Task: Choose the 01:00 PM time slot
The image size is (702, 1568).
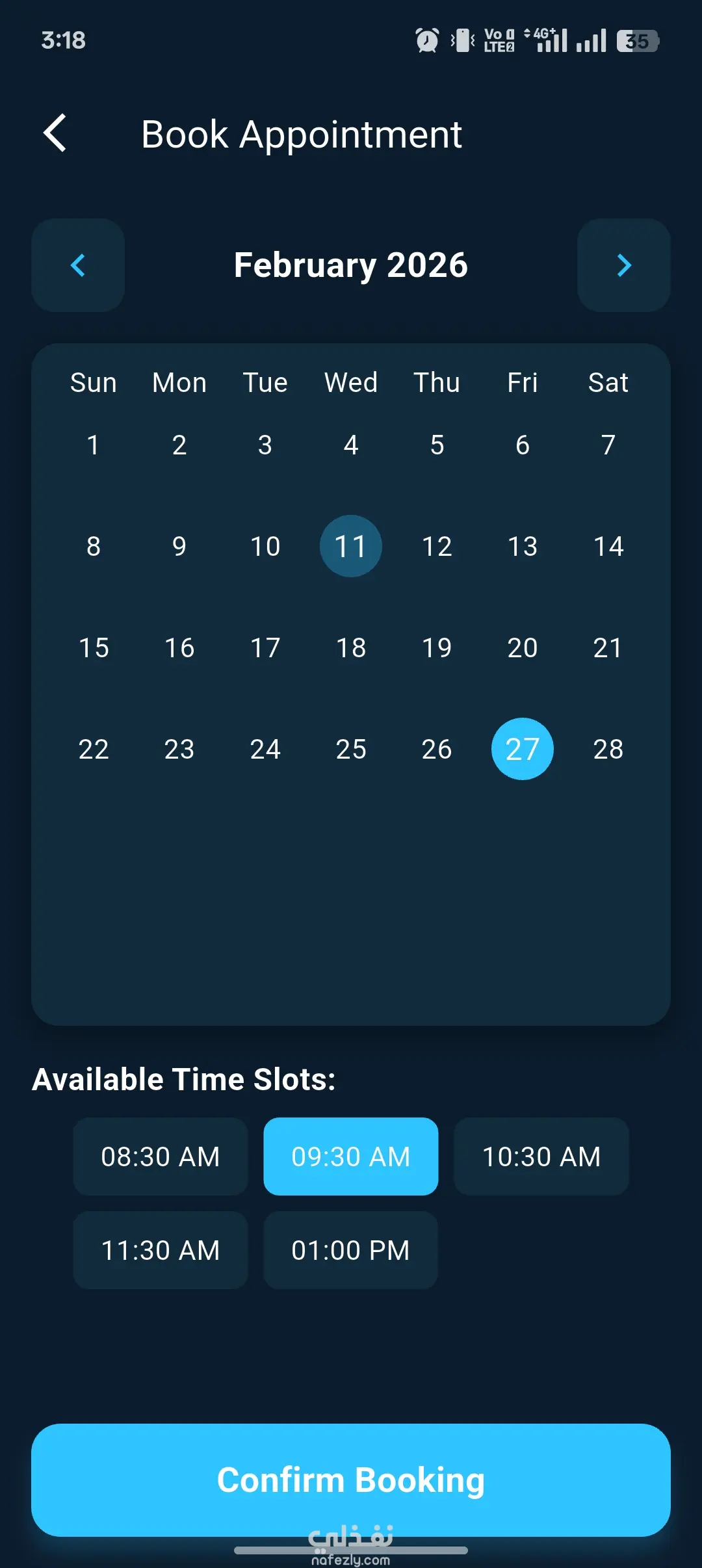Action: tap(351, 1250)
